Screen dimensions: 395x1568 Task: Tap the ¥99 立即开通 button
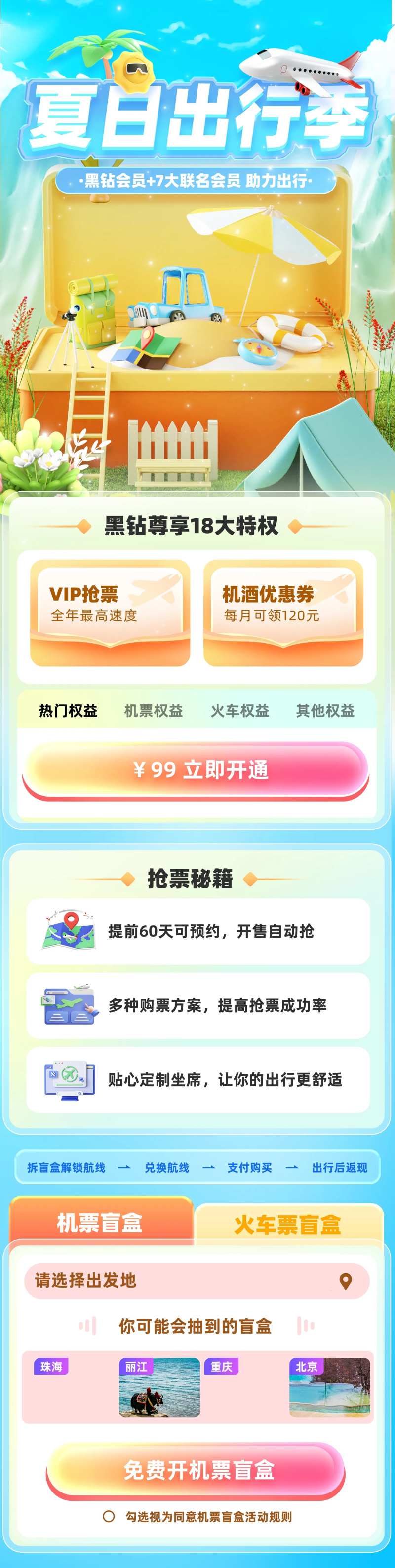tap(196, 769)
